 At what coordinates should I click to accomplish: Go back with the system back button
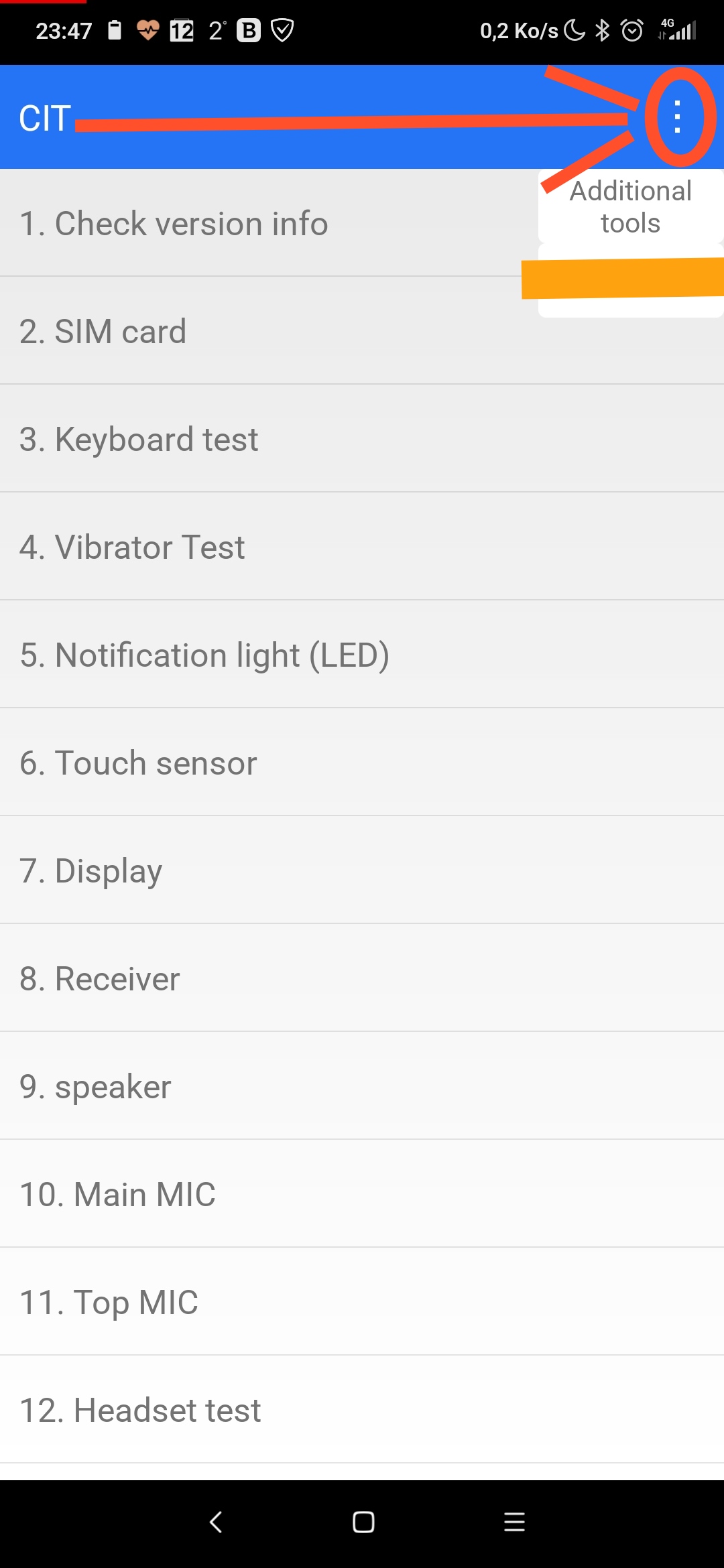[216, 1522]
